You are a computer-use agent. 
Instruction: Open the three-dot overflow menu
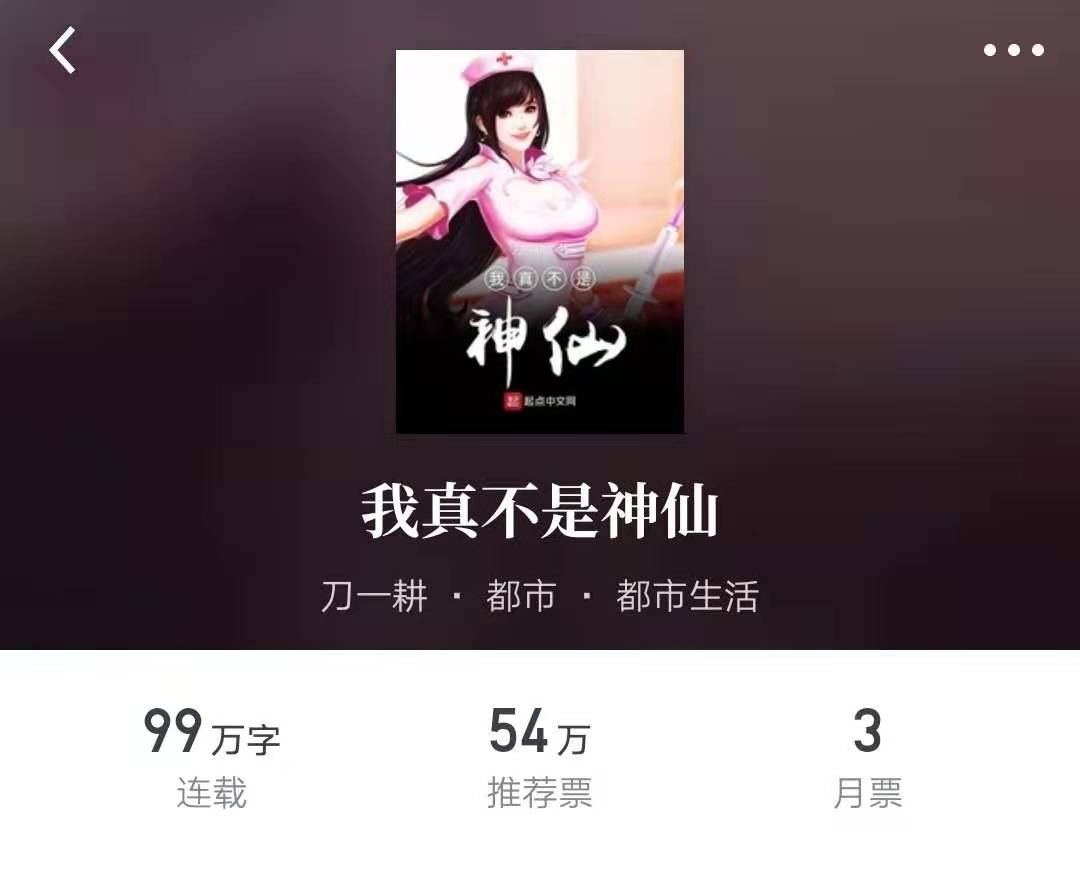[1013, 50]
